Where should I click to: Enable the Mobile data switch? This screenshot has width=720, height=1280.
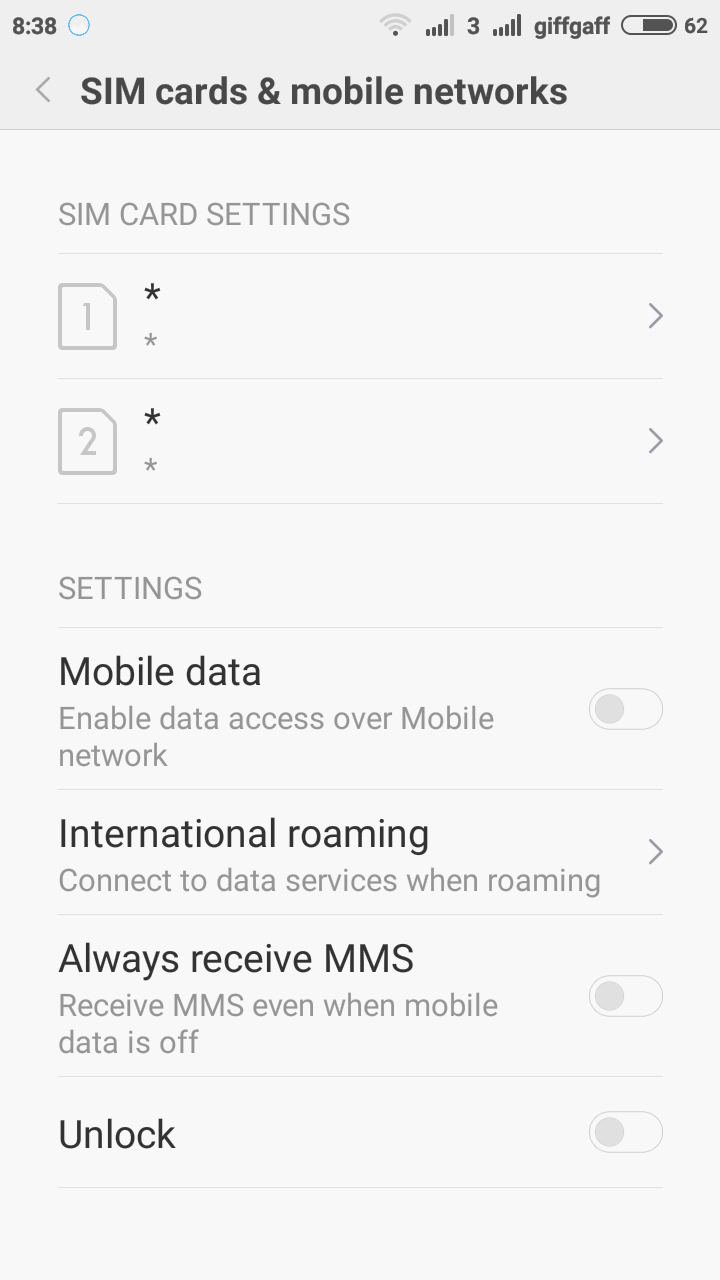coord(625,709)
